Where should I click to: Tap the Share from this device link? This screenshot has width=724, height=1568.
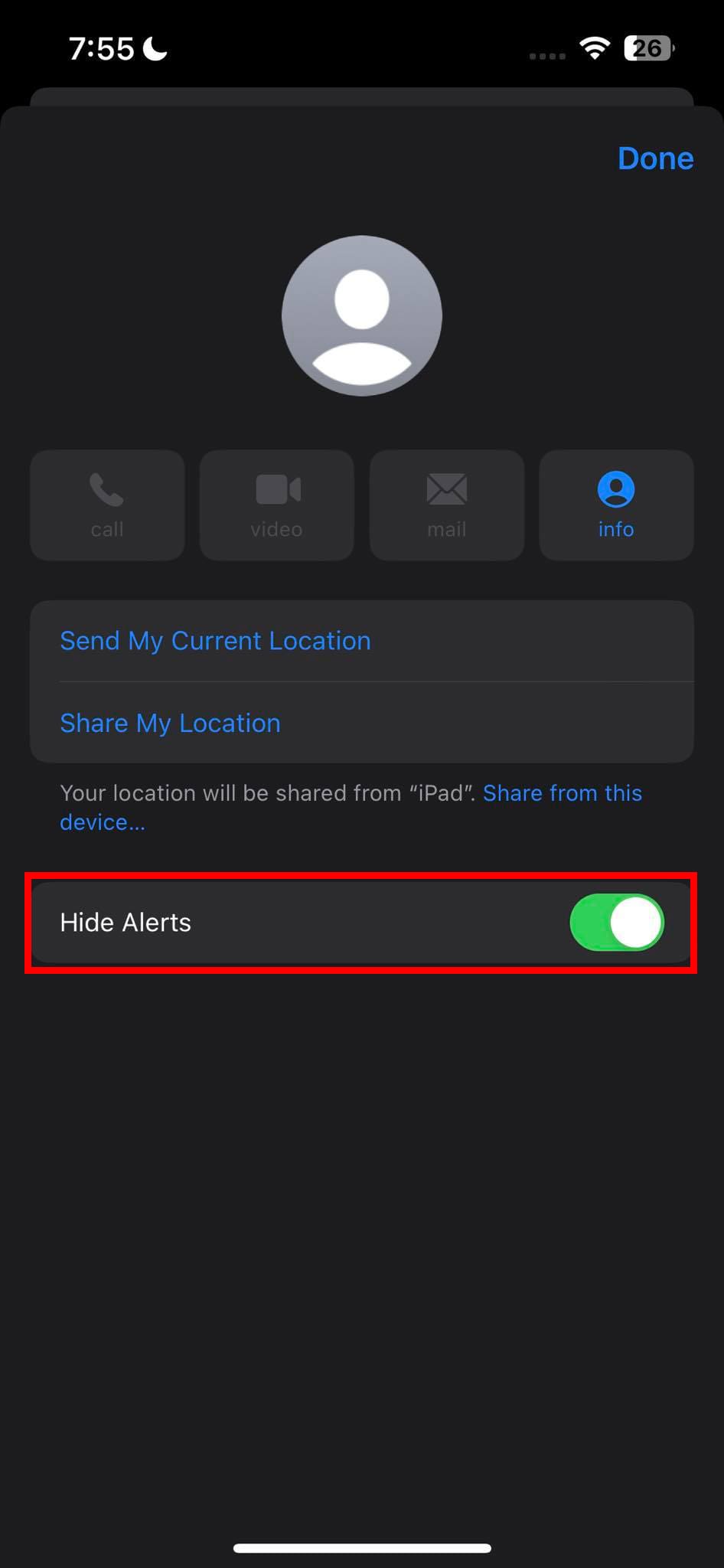[x=562, y=793]
